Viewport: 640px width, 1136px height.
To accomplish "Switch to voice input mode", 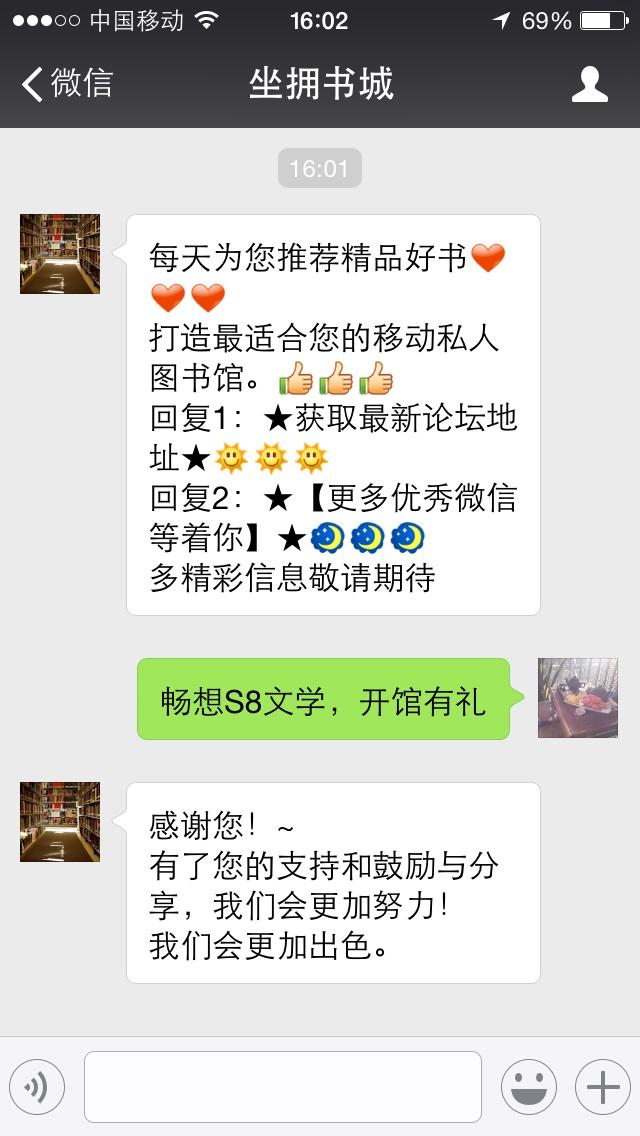I will point(37,1087).
